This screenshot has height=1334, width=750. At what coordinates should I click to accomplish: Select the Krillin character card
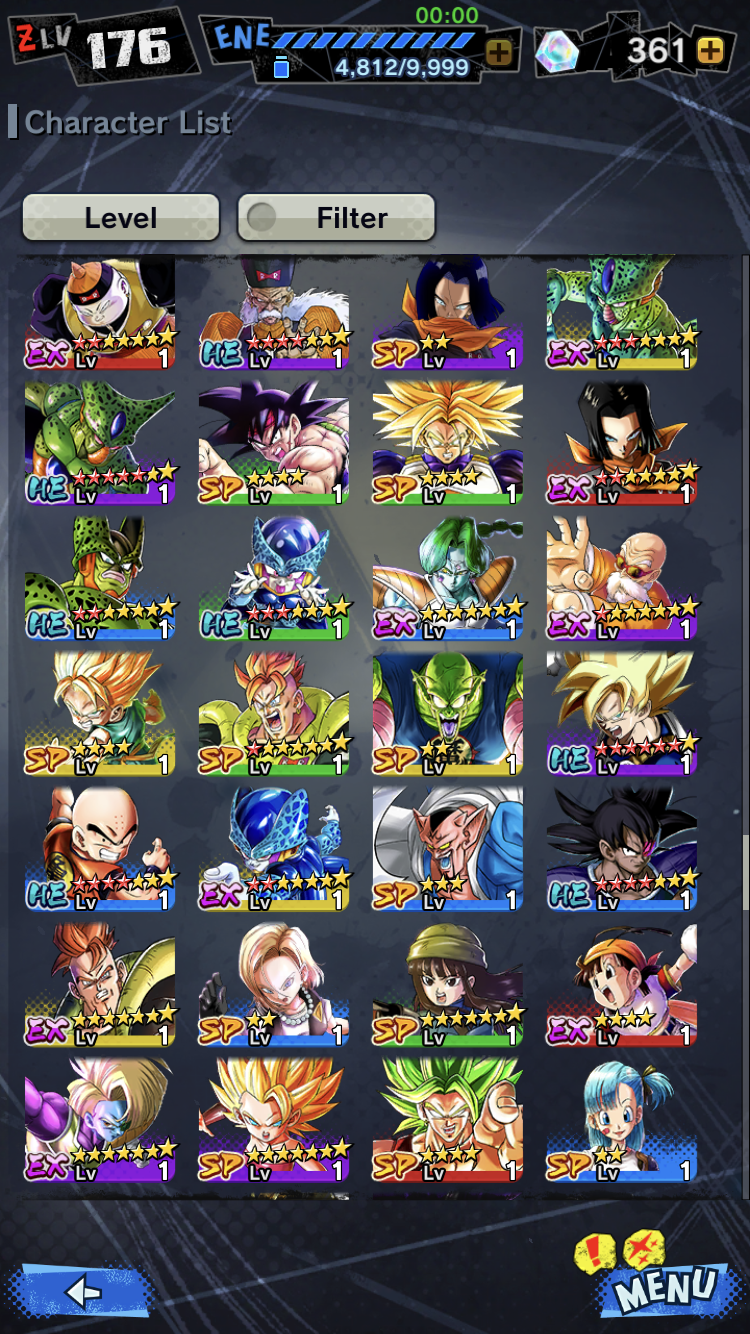coord(99,850)
